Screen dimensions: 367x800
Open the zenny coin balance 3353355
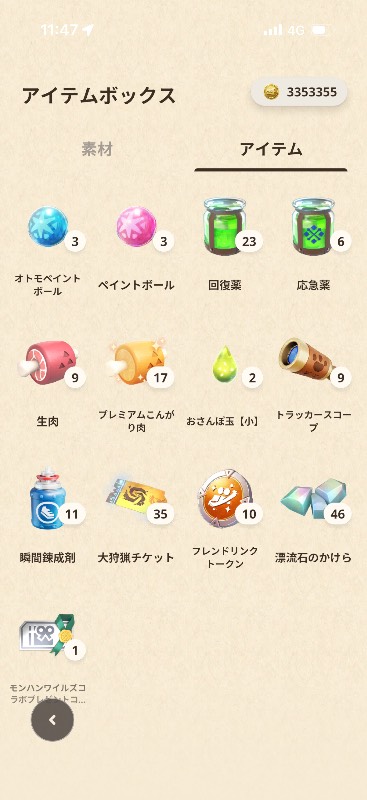(x=299, y=92)
